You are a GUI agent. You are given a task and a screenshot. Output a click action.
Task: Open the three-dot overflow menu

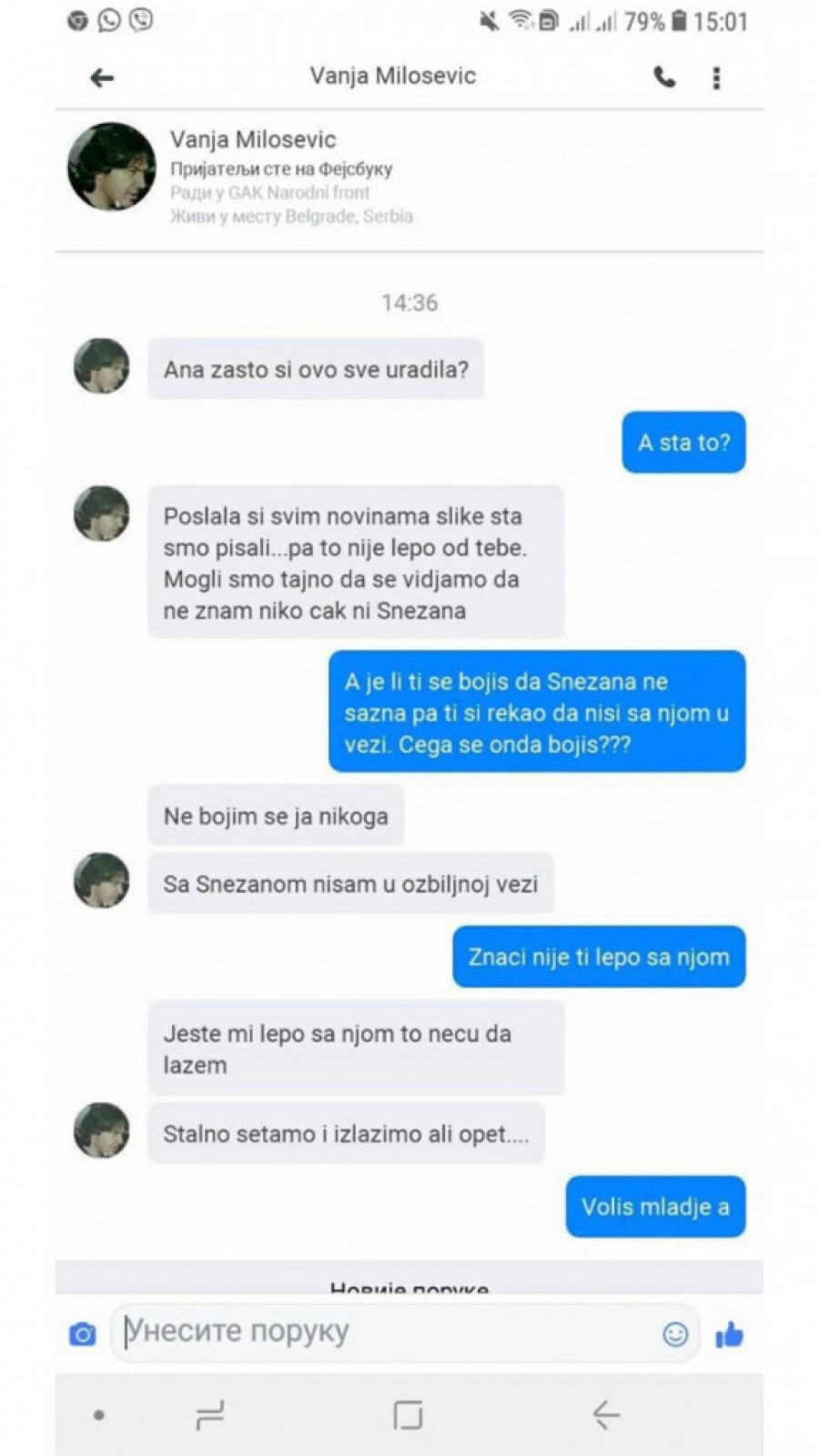click(717, 78)
